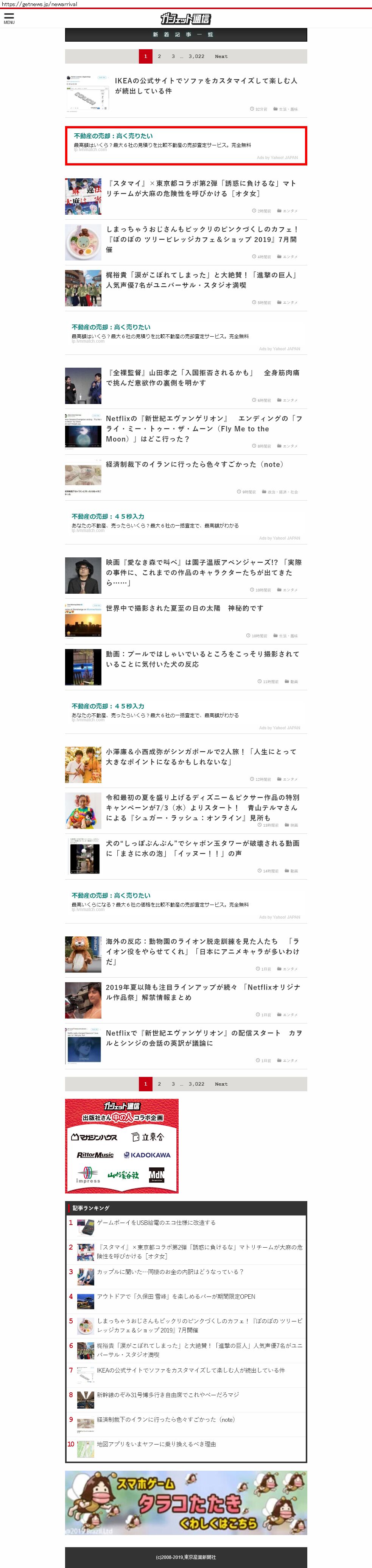Viewport: 372px width, 1568px height.
Task: Open the ぼのぼの ツリービレッジカフェ article
Action: pyautogui.click(x=201, y=239)
